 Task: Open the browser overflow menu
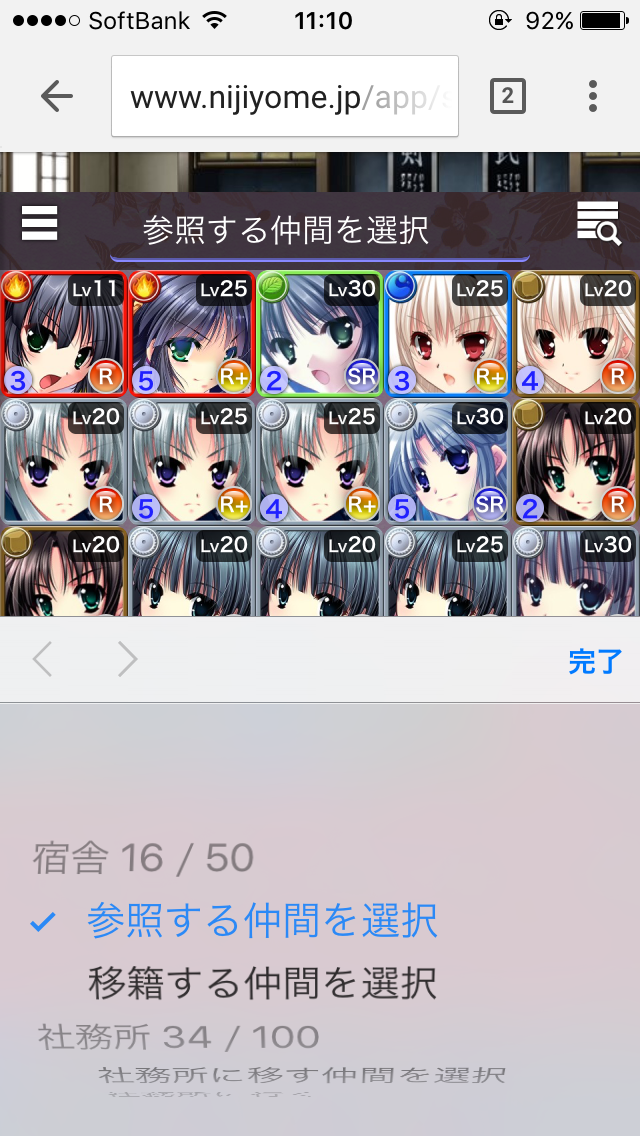tap(593, 96)
